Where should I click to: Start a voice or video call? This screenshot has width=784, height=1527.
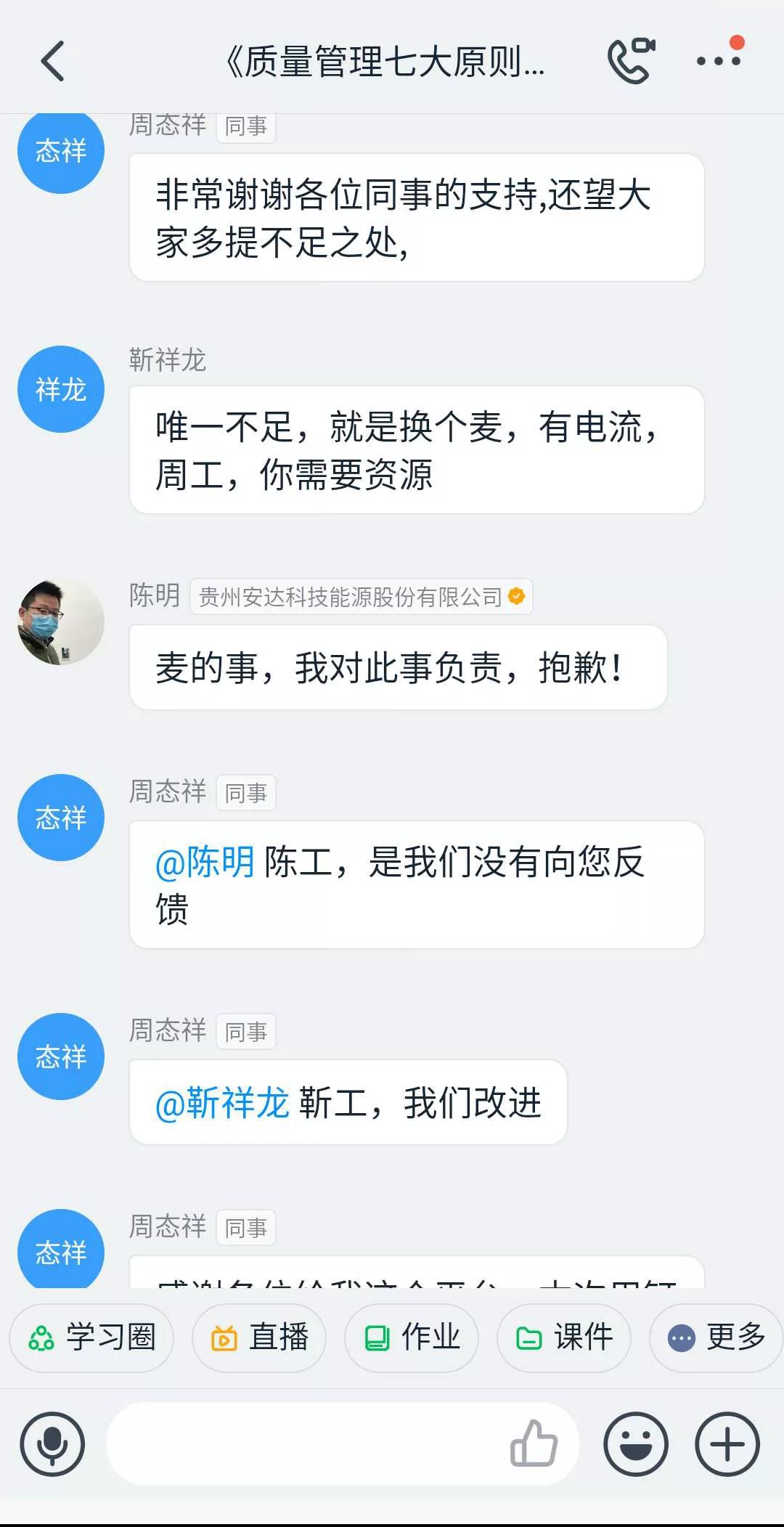[x=630, y=61]
